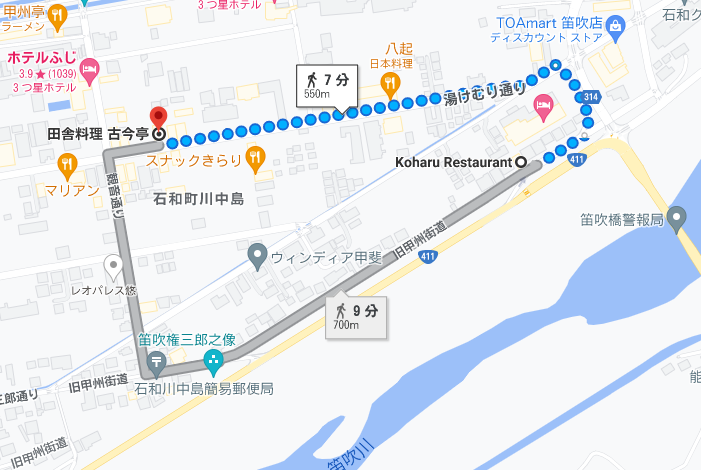This screenshot has height=470, width=701.
Task: Tap the スナックきらり restaurant marker
Action: 255,157
